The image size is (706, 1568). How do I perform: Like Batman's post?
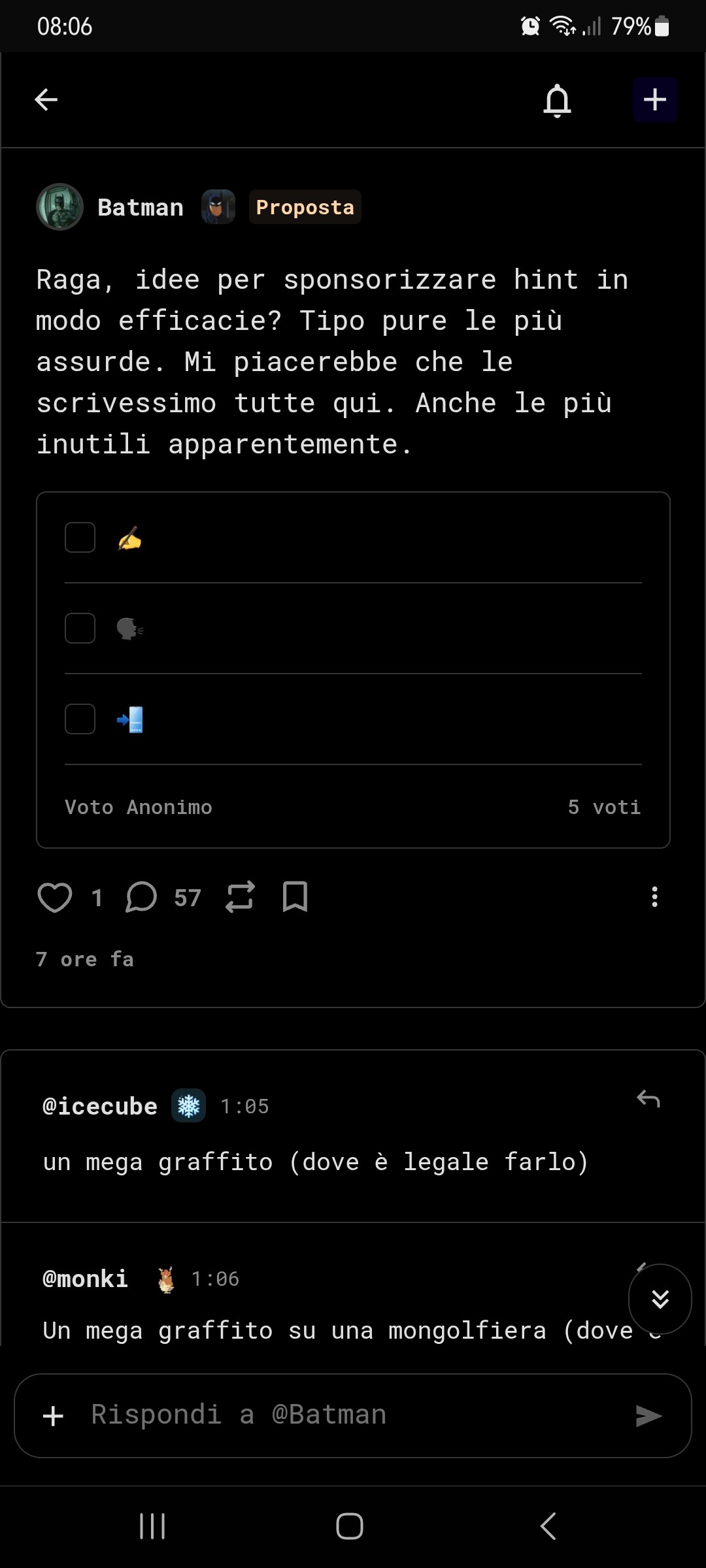tap(55, 897)
